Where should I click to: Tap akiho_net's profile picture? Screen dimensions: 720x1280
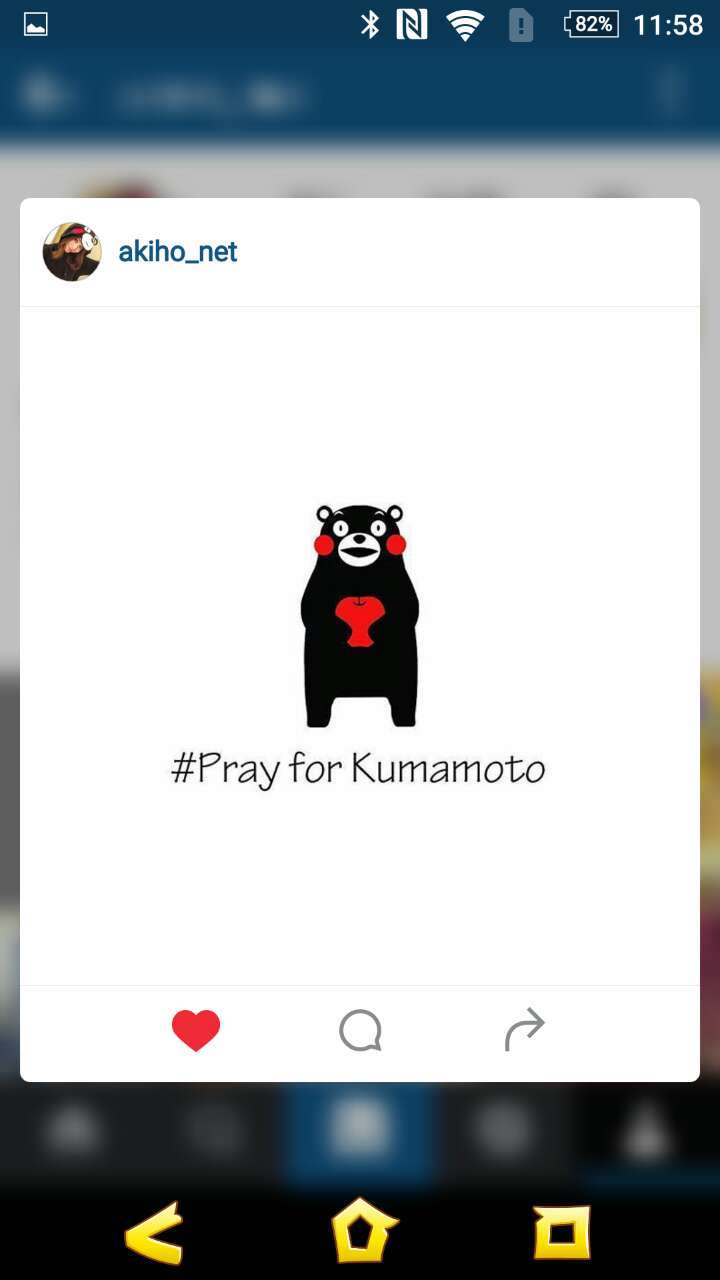[x=72, y=252]
